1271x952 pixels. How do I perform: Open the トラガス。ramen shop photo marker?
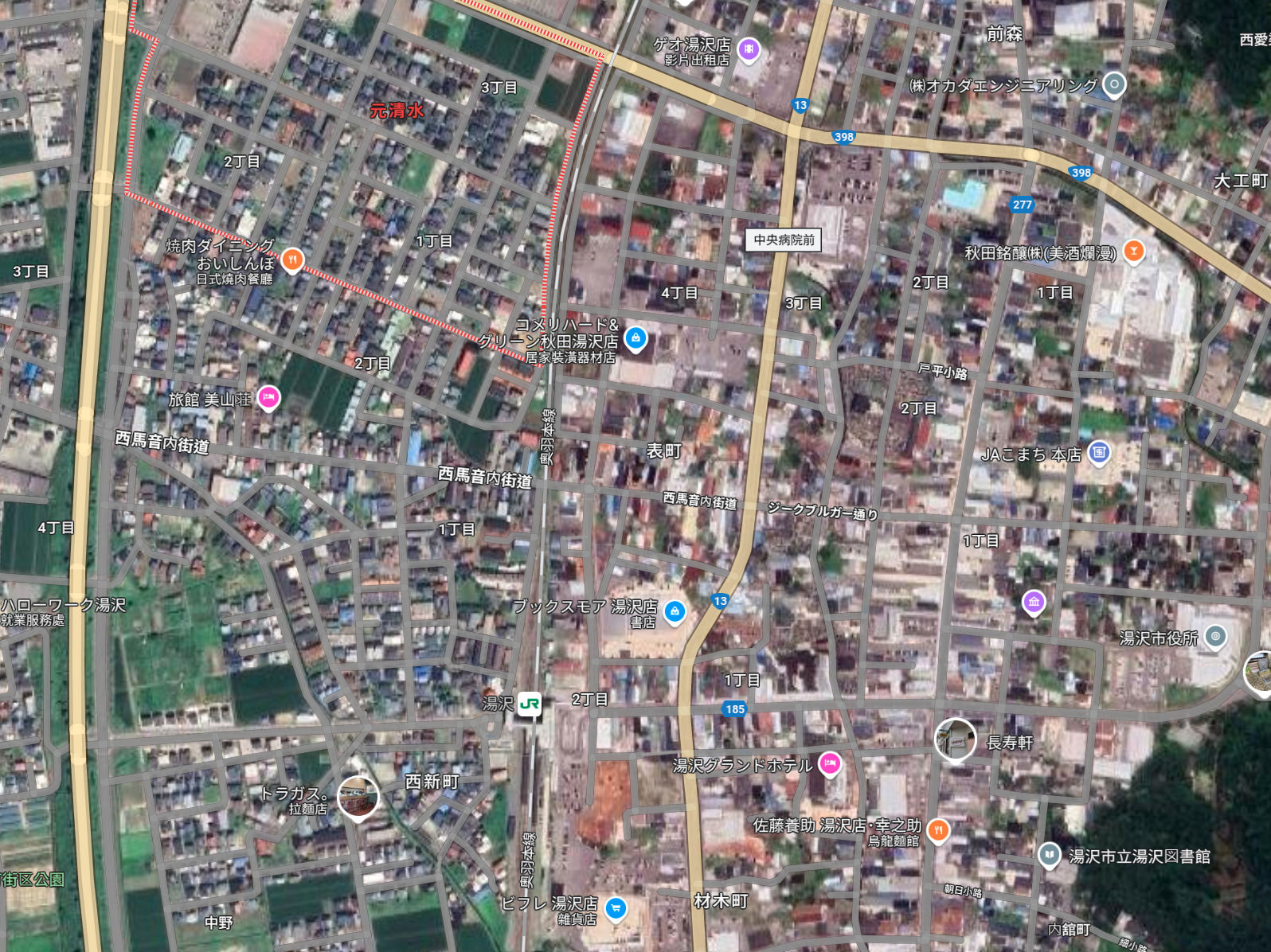358,797
